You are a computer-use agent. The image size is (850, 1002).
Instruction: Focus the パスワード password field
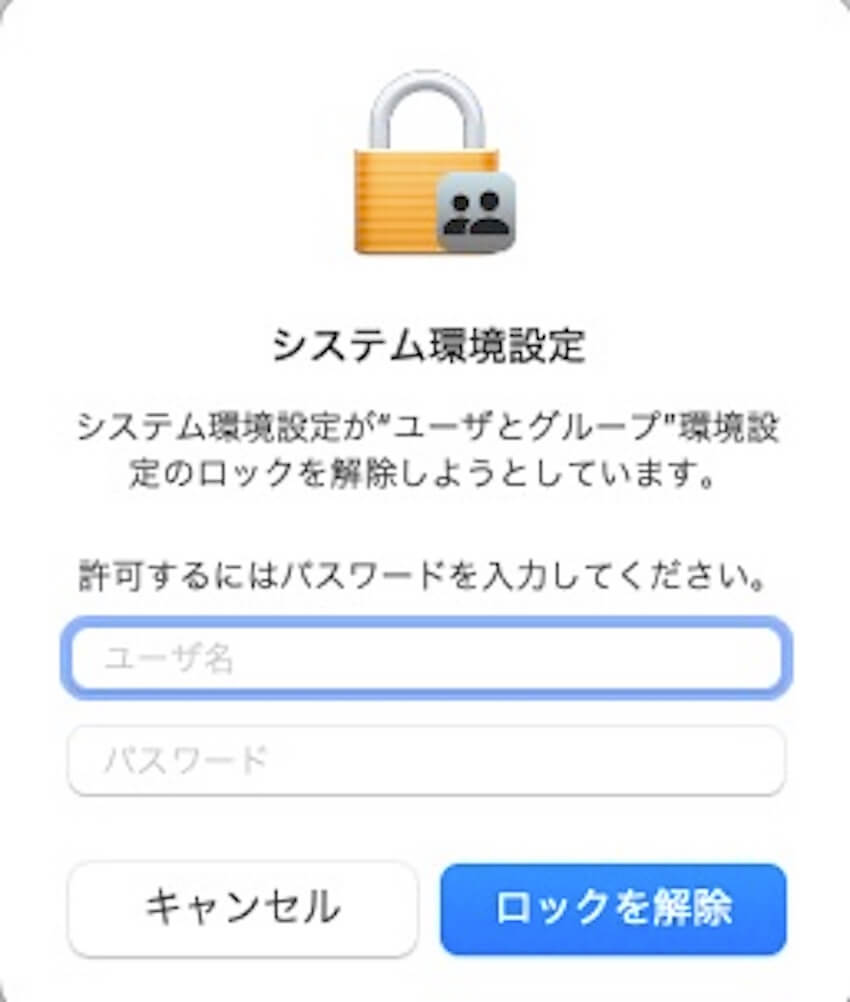425,760
